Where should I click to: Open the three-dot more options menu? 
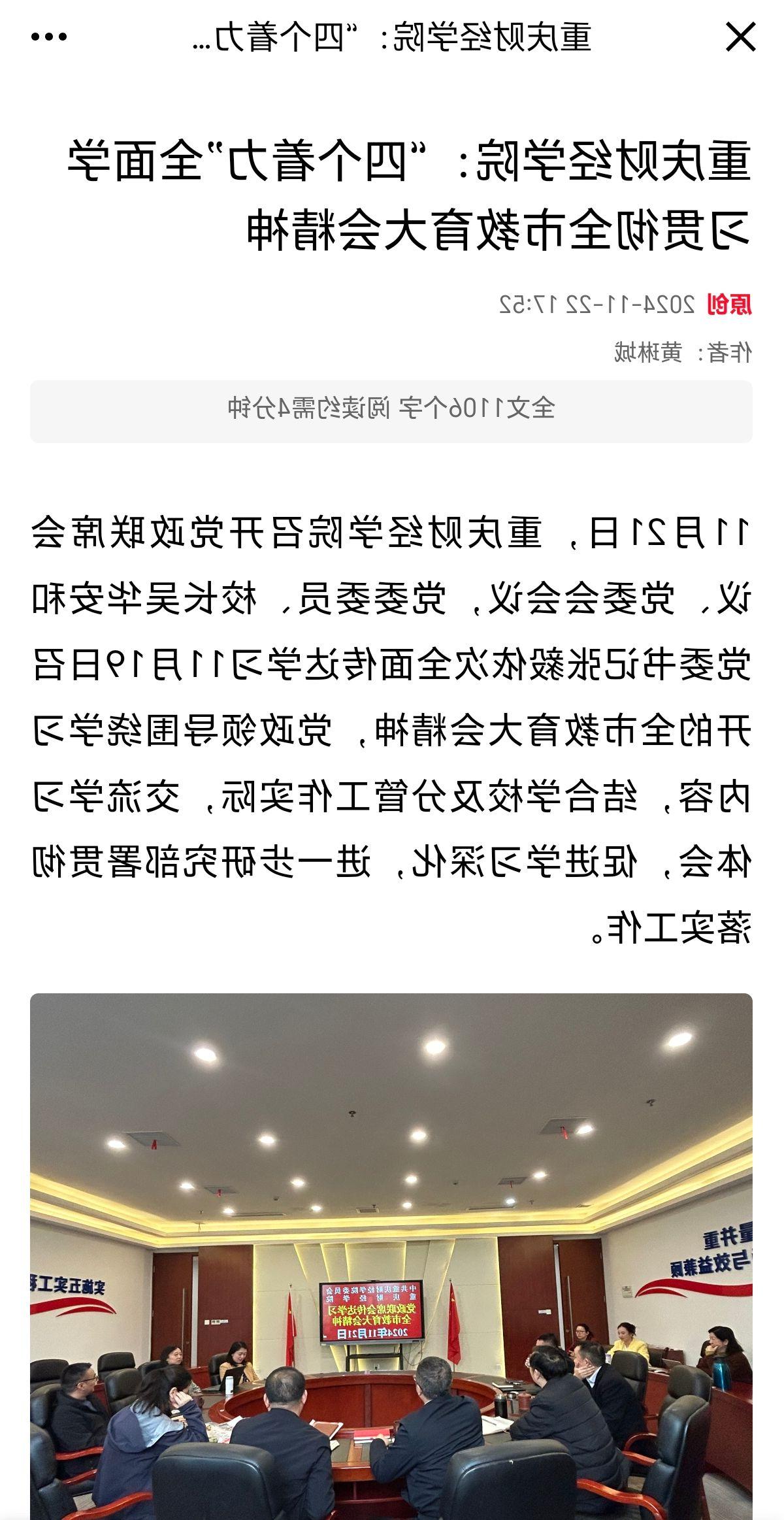coord(49,37)
